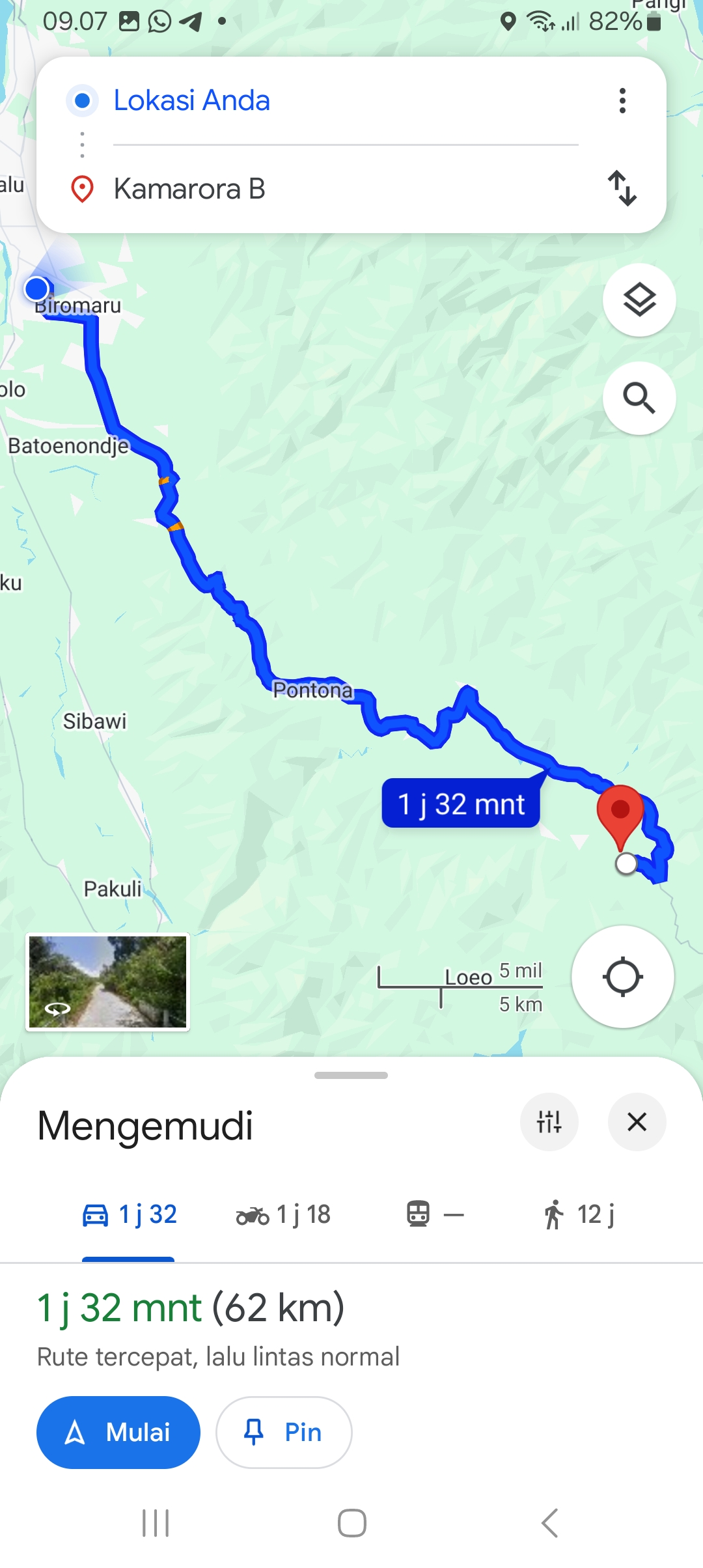
Task: Edit the destination Kamarora B
Action: (x=189, y=189)
